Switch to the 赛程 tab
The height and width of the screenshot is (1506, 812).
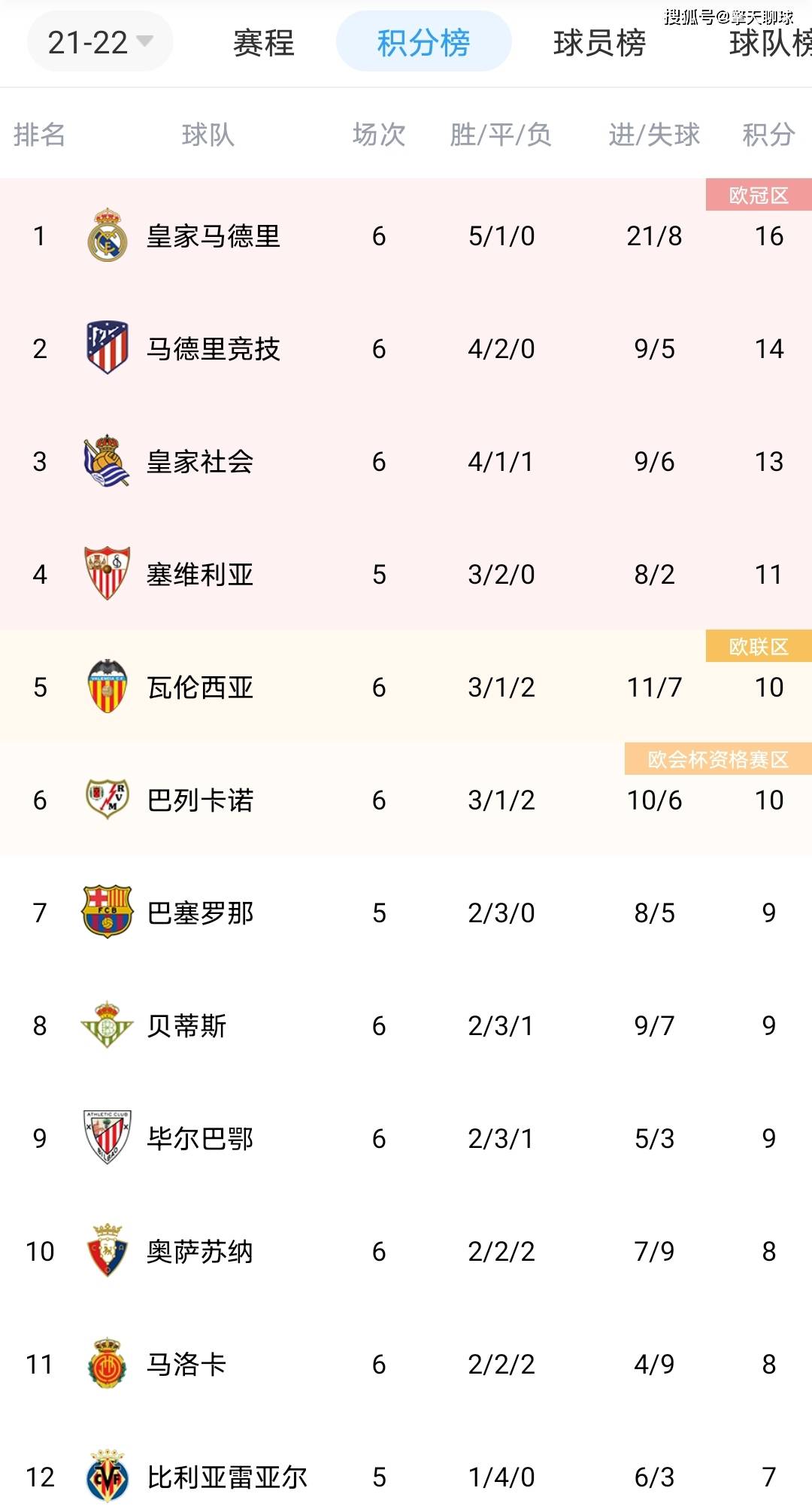pyautogui.click(x=263, y=43)
